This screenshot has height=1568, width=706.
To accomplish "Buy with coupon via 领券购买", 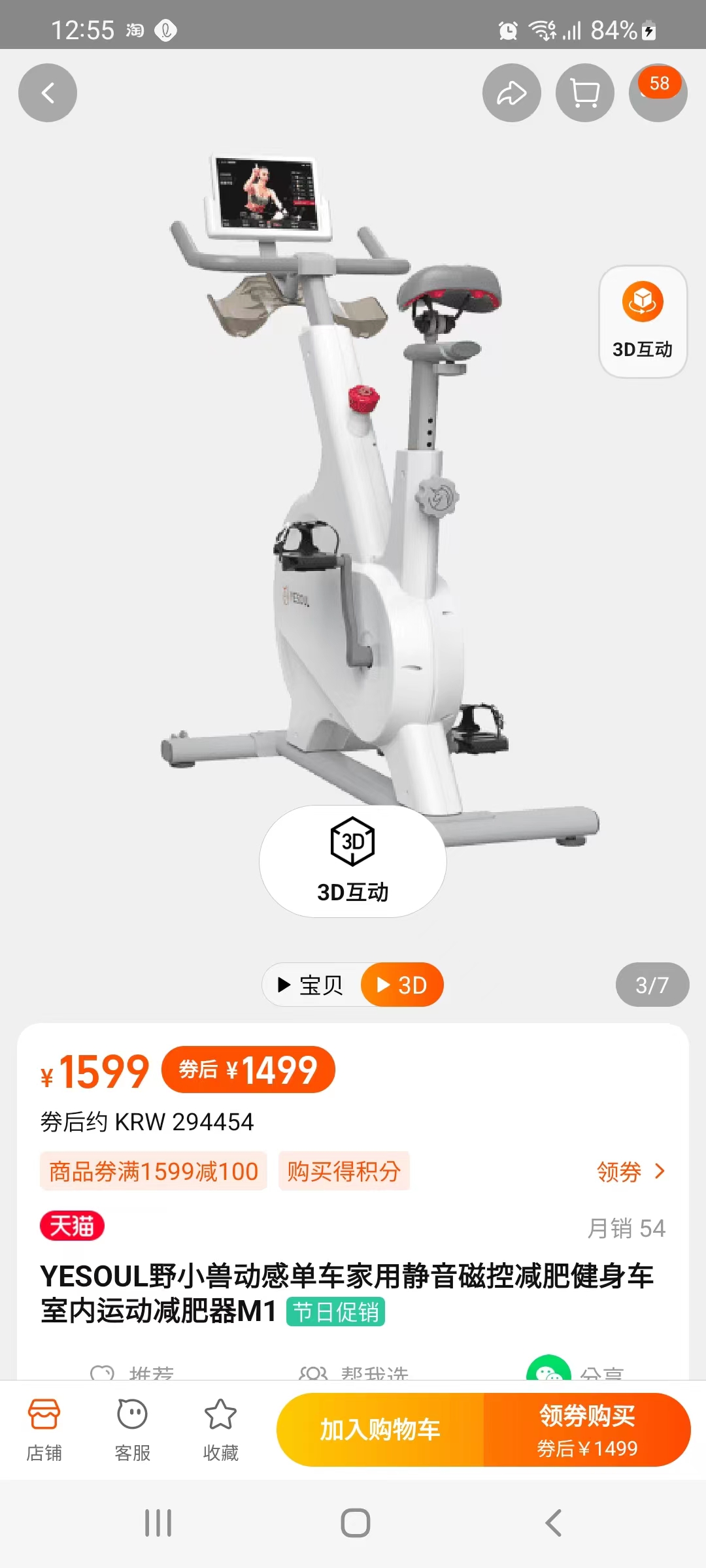I will point(587,1429).
